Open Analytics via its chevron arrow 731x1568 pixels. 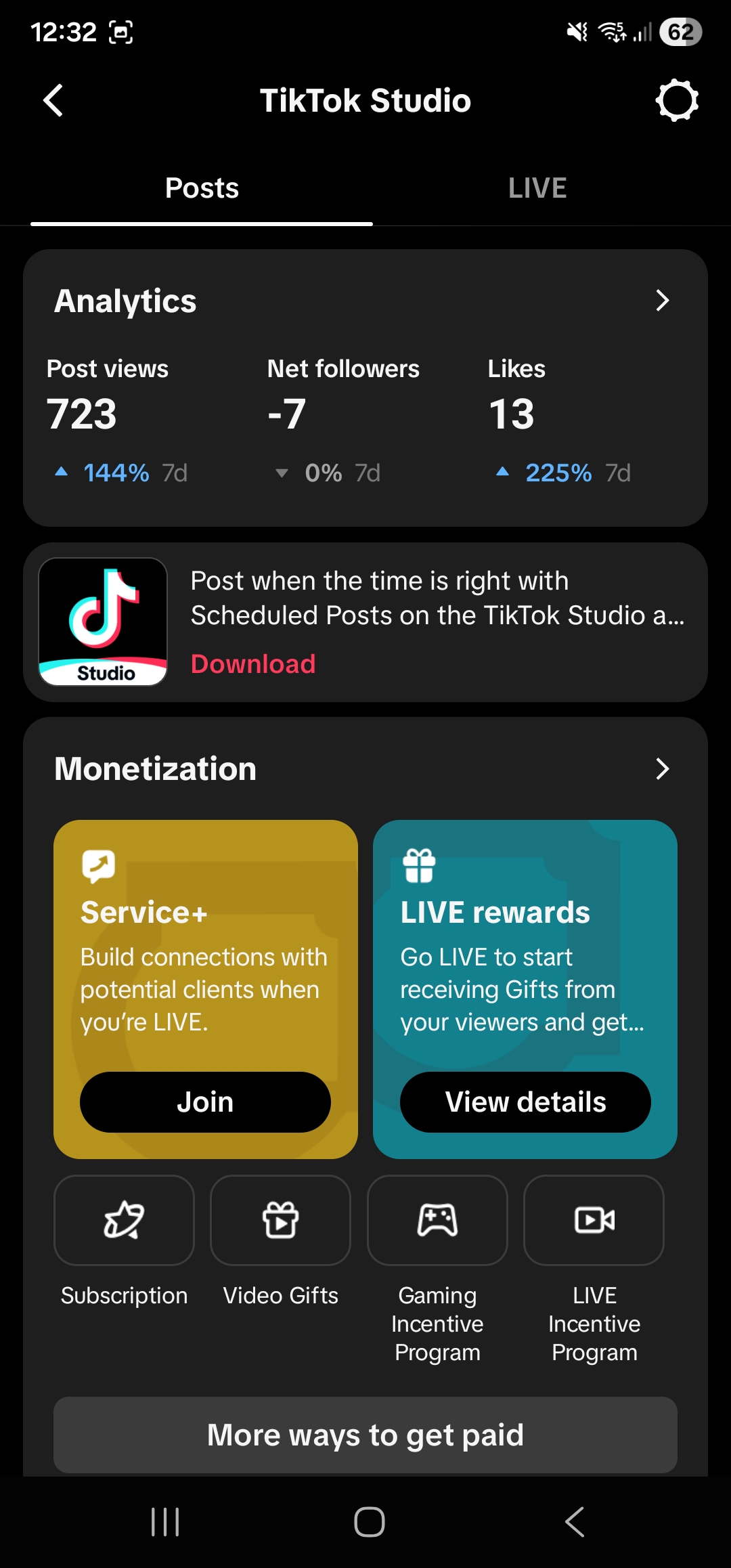point(663,301)
